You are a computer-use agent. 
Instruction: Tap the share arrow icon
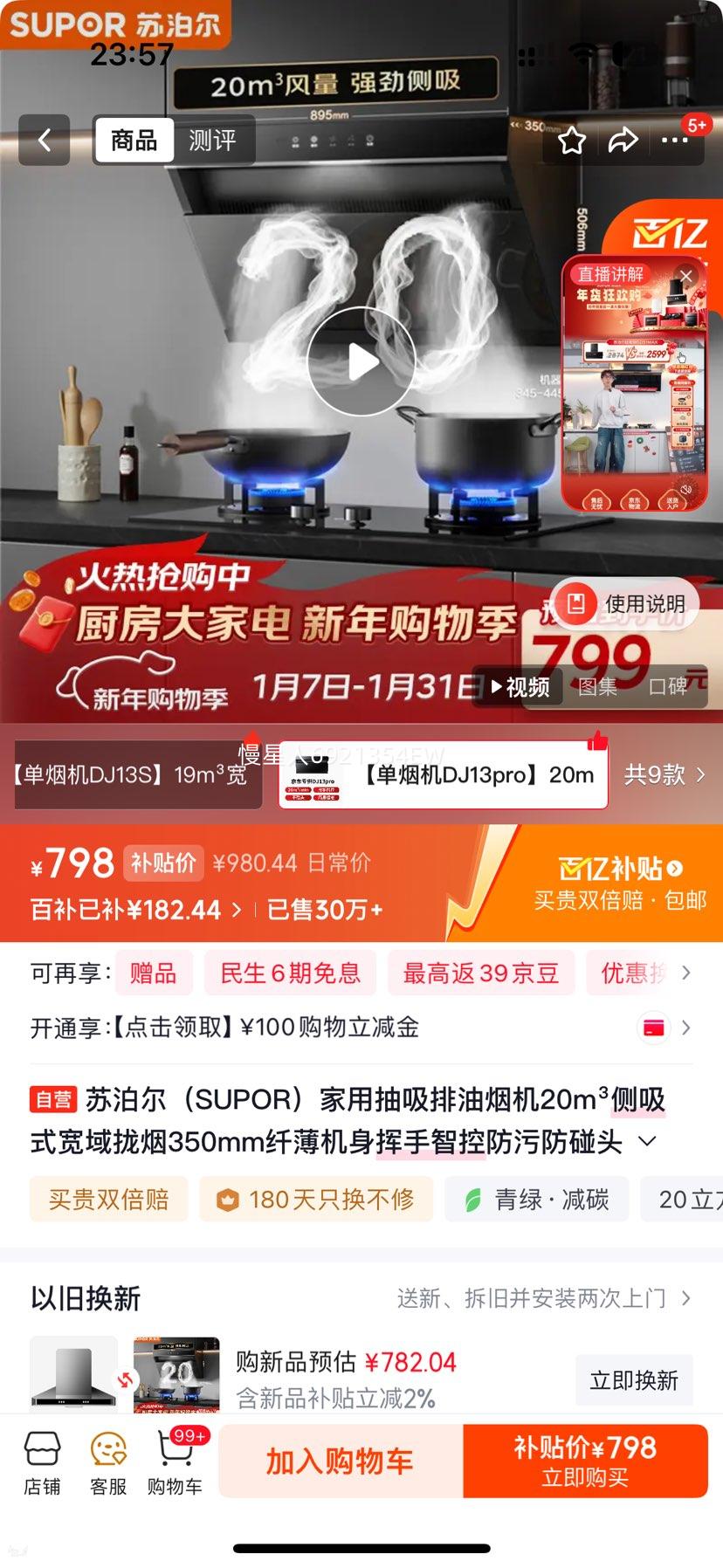coord(623,140)
